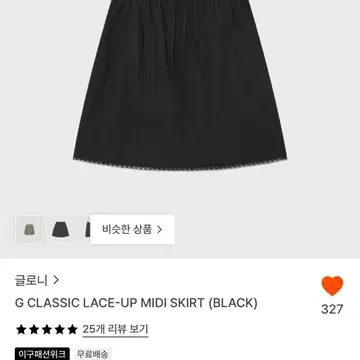Image resolution: width=360 pixels, height=360 pixels.
Task: Open the main black skirt product image
Action: 180,85
